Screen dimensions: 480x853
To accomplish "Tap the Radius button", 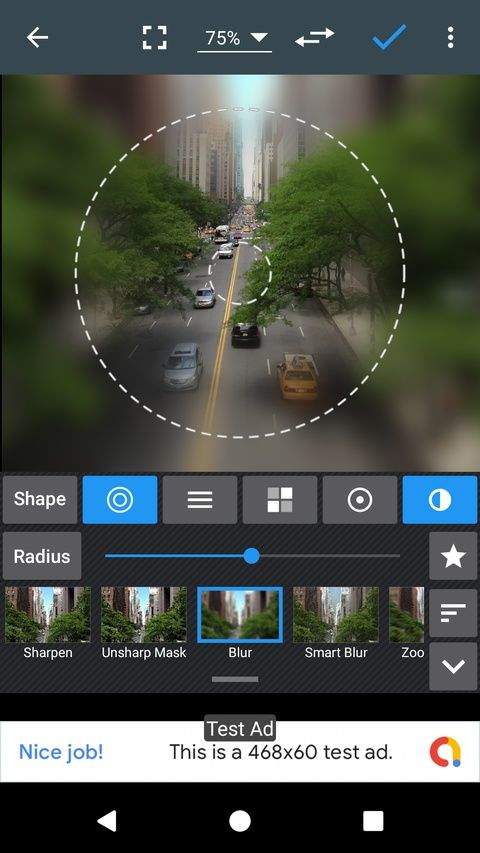I will point(42,556).
